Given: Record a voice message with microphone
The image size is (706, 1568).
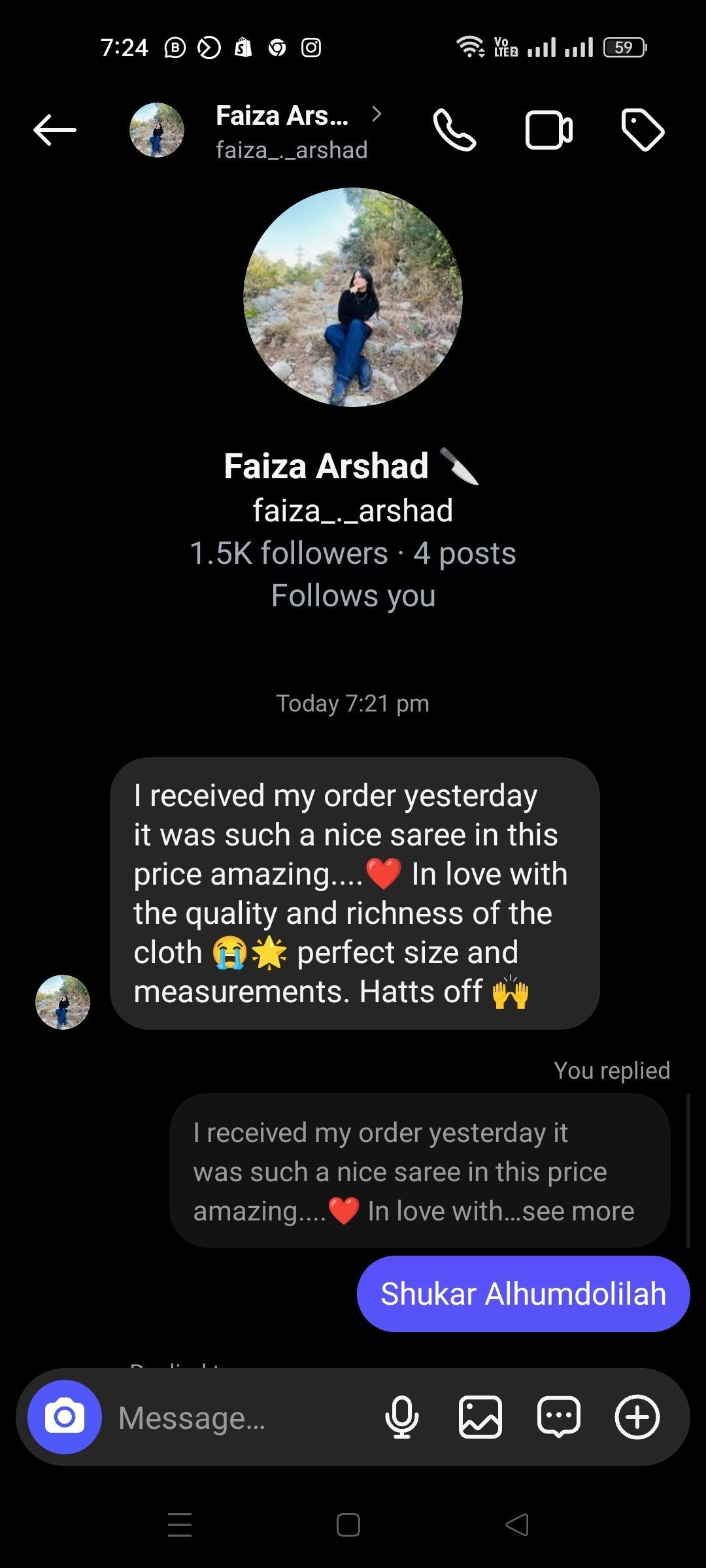Looking at the screenshot, I should (401, 1417).
